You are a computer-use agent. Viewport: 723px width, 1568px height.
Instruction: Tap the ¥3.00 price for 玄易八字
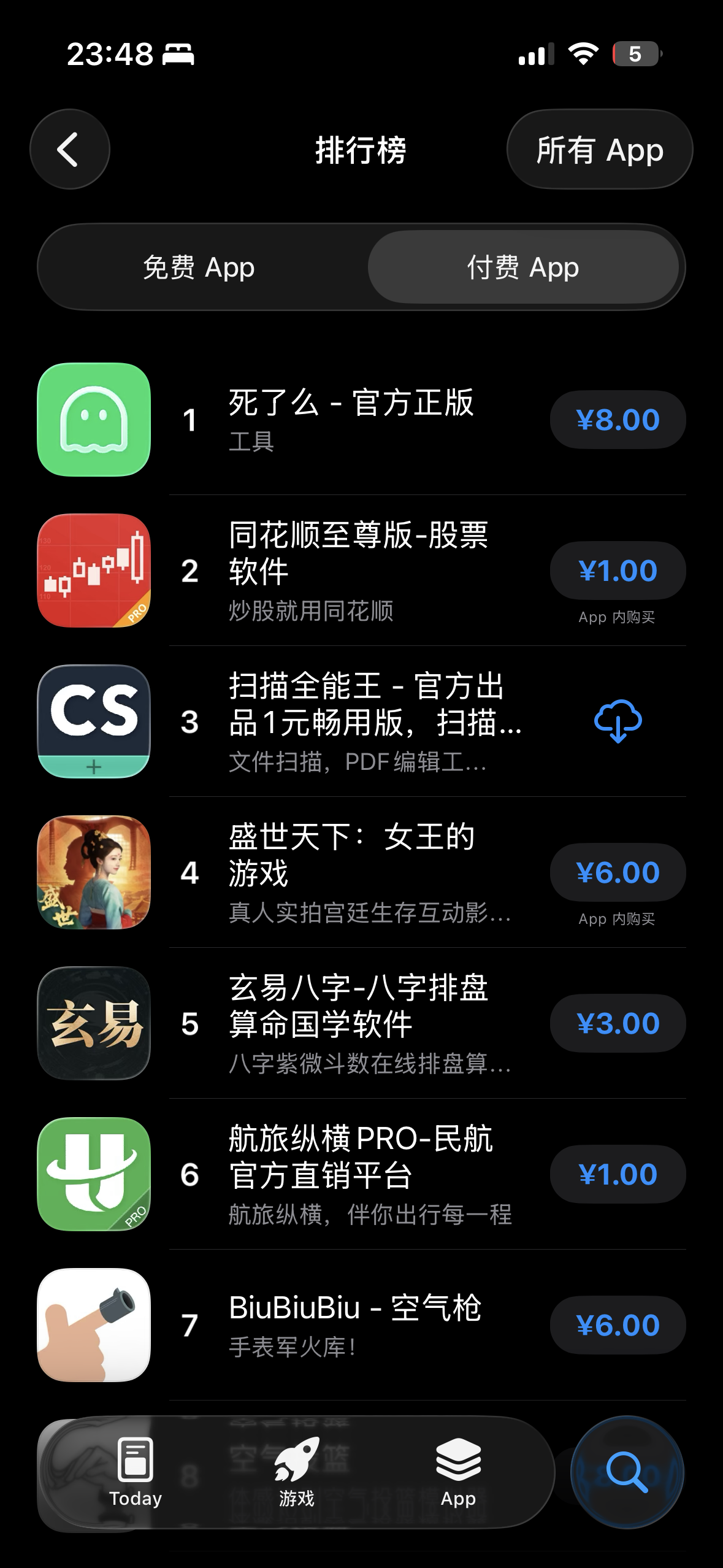coord(617,1023)
